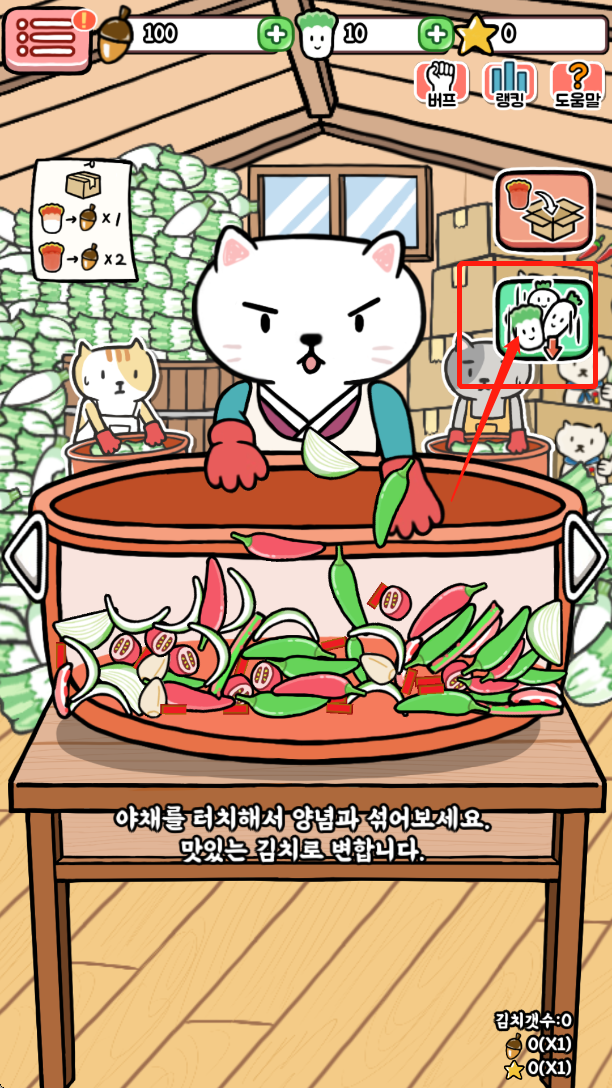Go to the next bowl with right arrow
The width and height of the screenshot is (612, 1088).
click(x=585, y=557)
